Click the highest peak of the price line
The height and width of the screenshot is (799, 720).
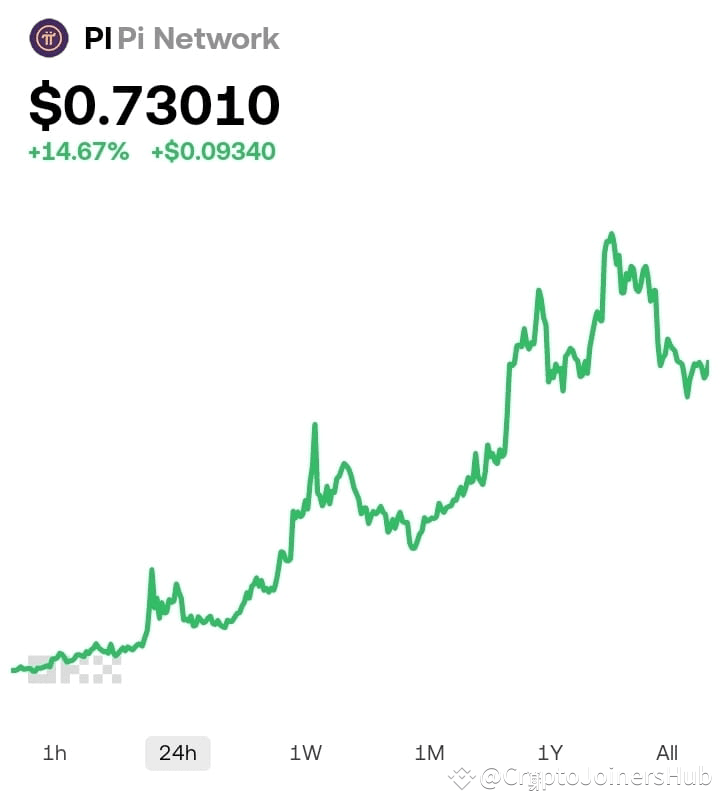pos(611,233)
